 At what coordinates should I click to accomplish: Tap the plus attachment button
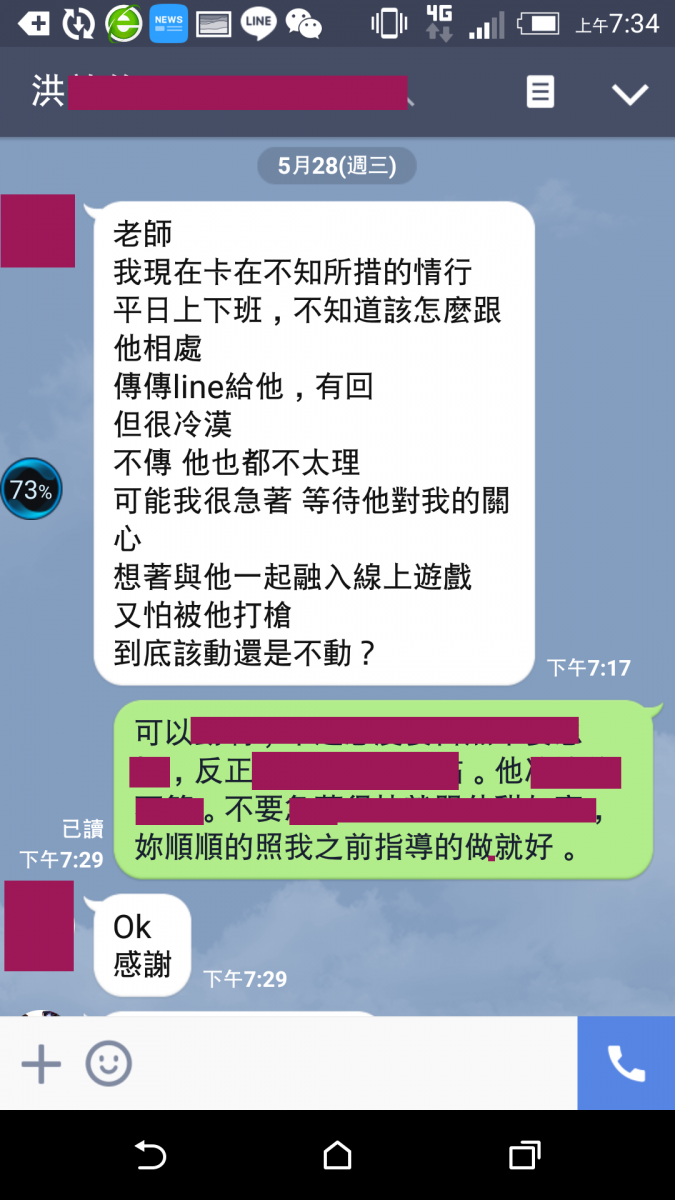coord(41,1064)
